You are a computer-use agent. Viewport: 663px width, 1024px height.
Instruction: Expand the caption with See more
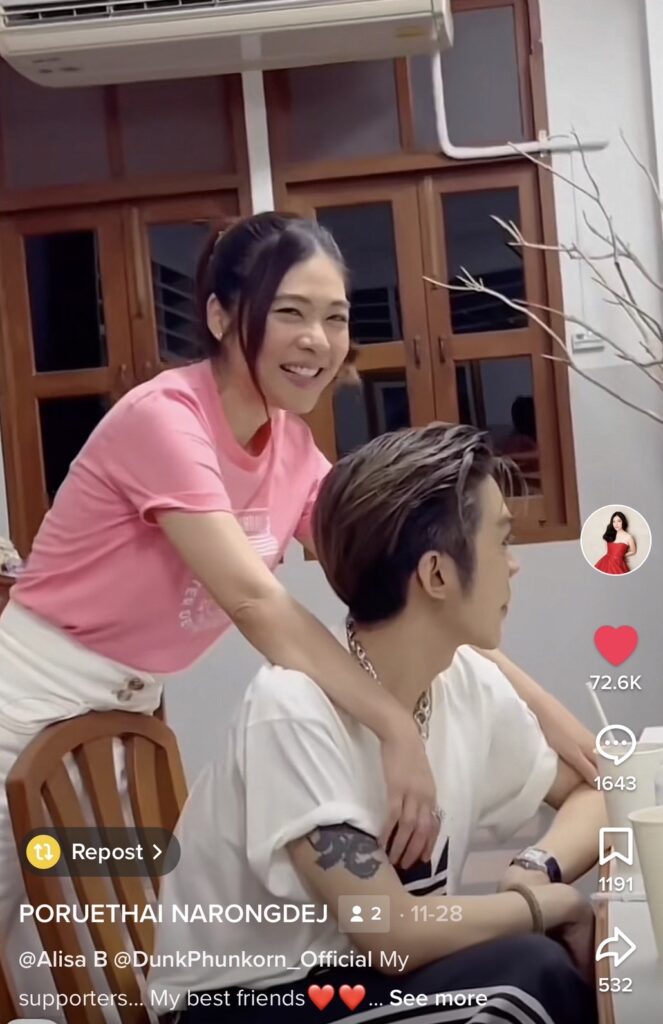click(x=438, y=998)
